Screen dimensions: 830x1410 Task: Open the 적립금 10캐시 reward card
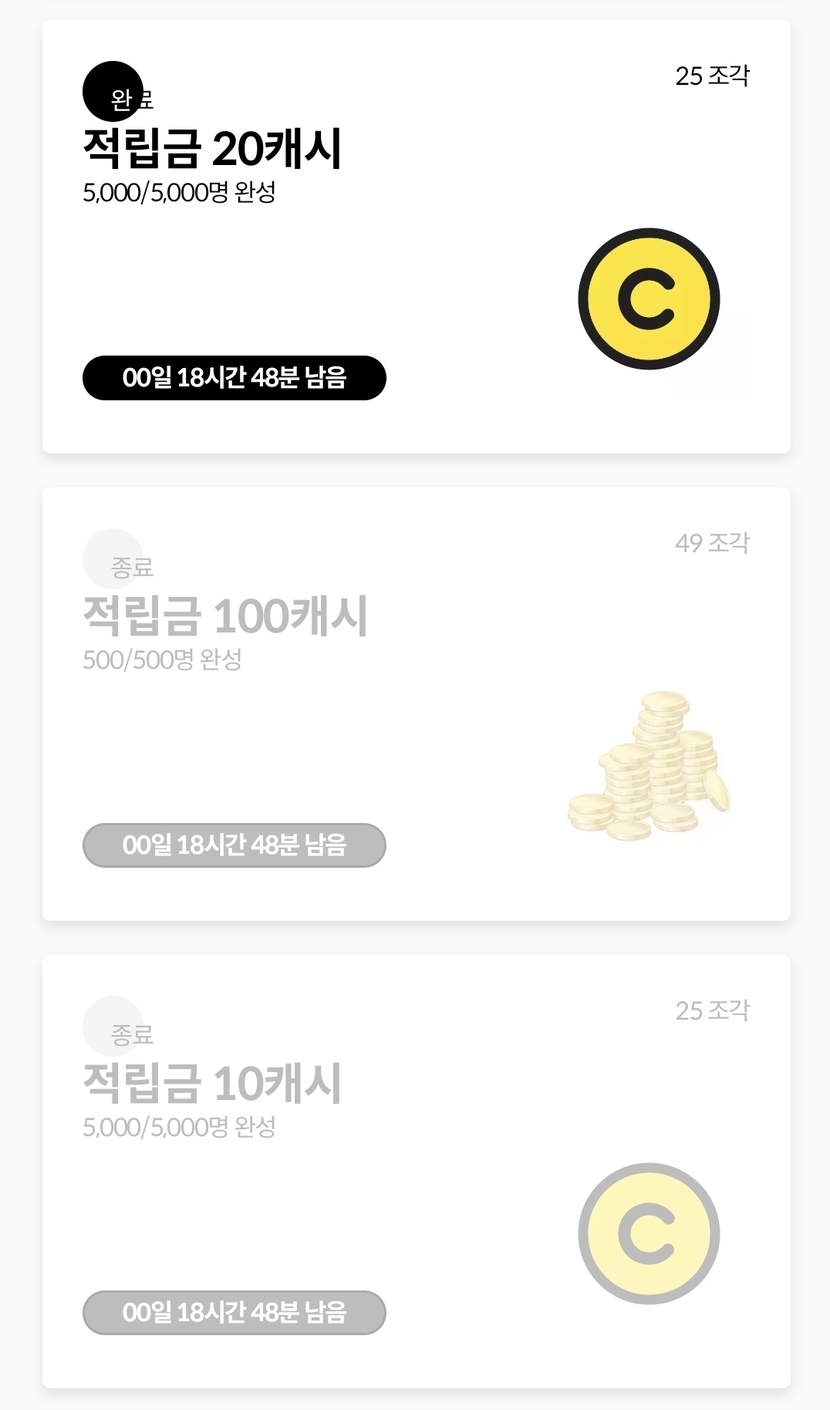point(415,1171)
